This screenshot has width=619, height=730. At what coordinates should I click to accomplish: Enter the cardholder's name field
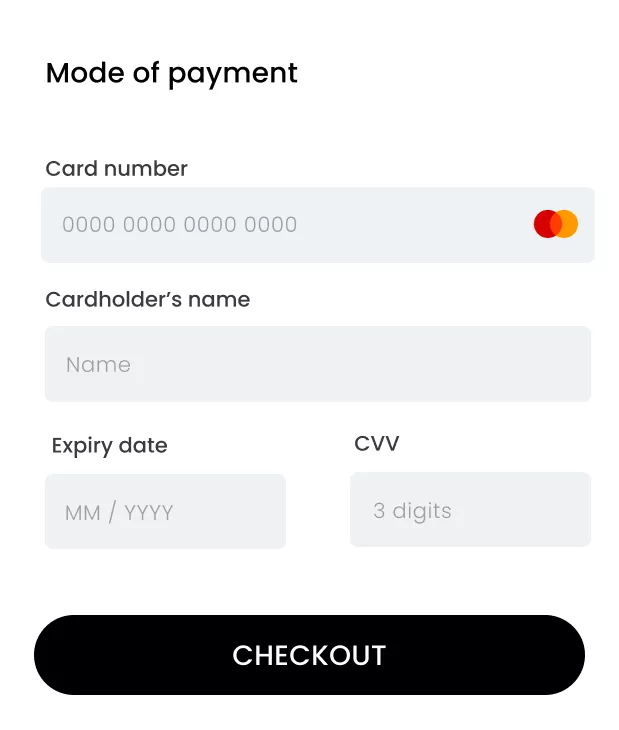pos(317,364)
